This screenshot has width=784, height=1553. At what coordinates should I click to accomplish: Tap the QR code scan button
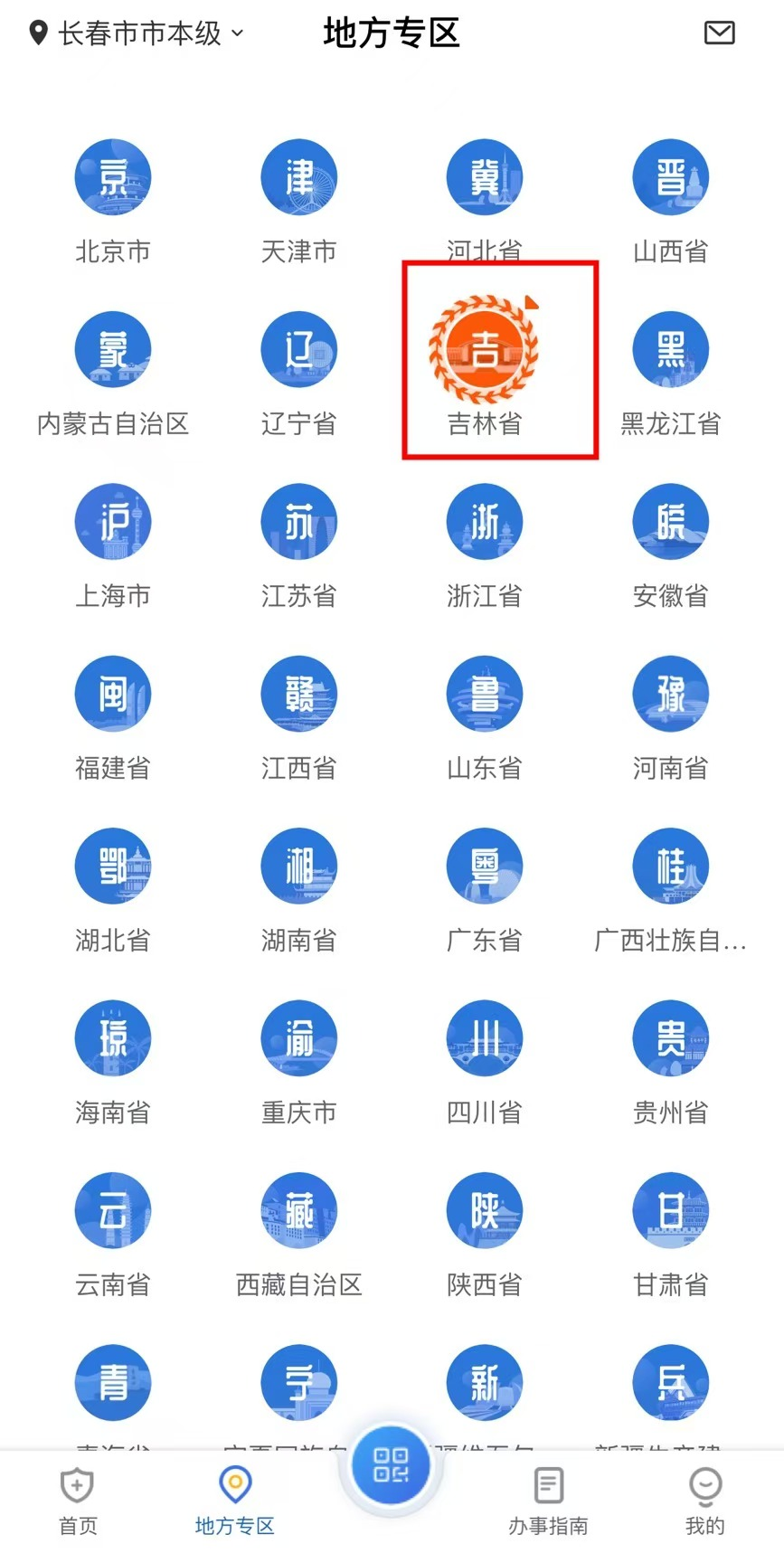click(x=392, y=1465)
